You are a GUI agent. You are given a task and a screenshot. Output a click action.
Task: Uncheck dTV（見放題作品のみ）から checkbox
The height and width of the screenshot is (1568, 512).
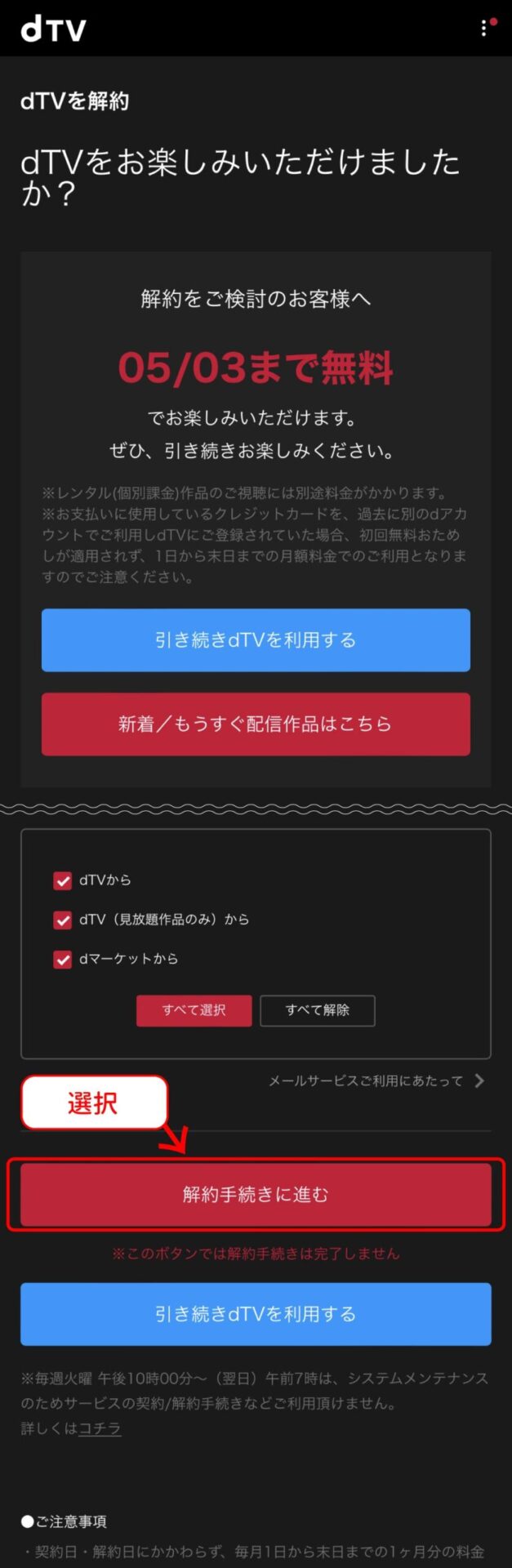click(x=63, y=920)
